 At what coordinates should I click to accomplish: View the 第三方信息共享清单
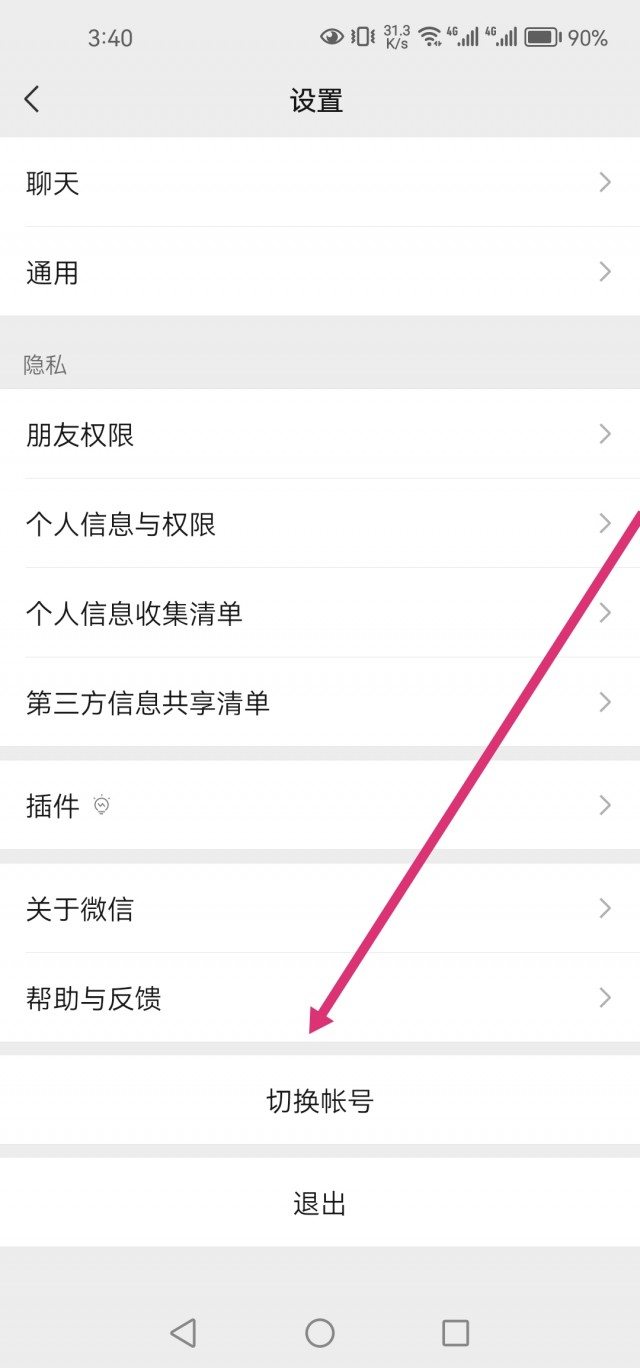click(320, 702)
